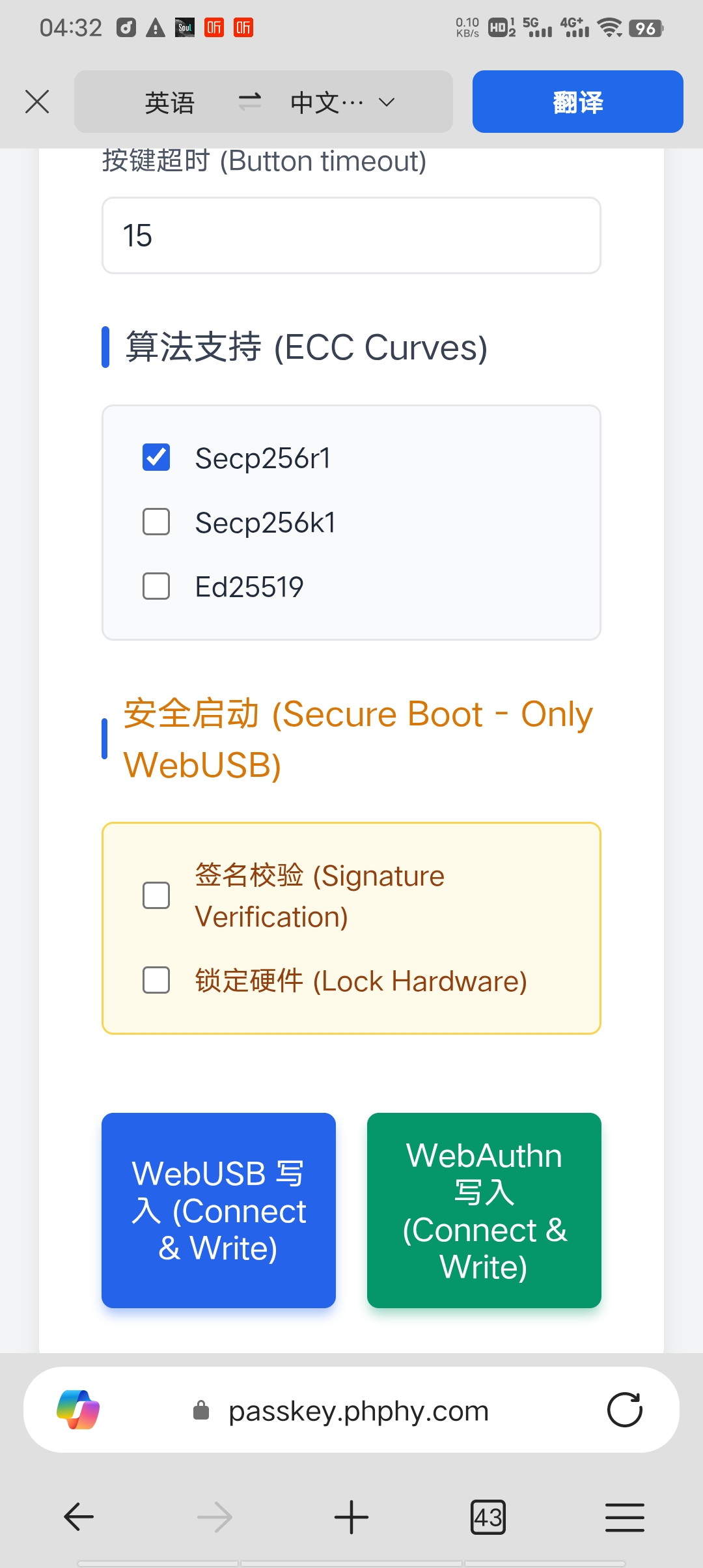Open a new browser tab

click(351, 1517)
